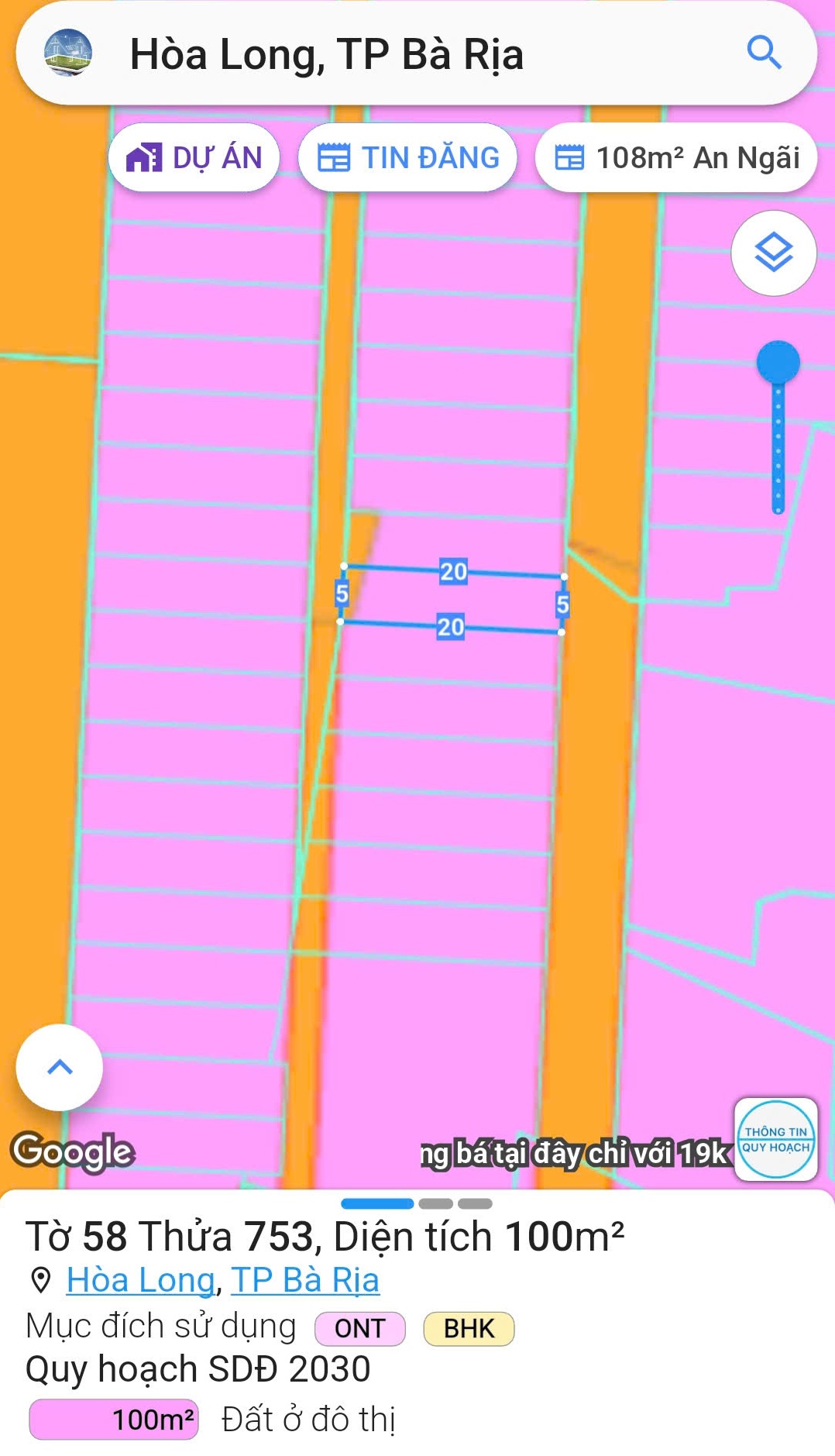Tap the profile avatar in the search bar
Image resolution: width=835 pixels, height=1456 pixels.
click(x=68, y=53)
